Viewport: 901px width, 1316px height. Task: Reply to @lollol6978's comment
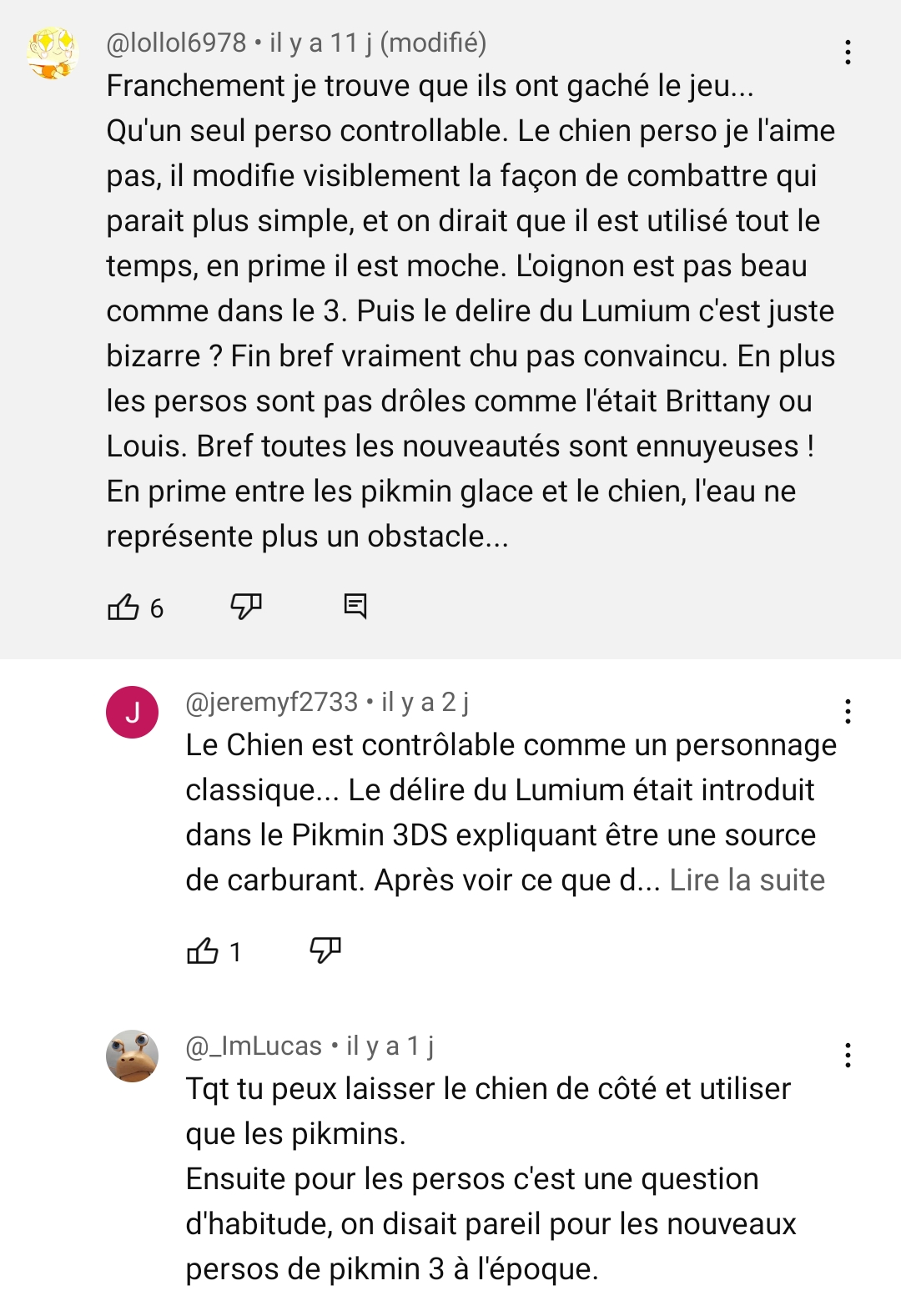(355, 606)
